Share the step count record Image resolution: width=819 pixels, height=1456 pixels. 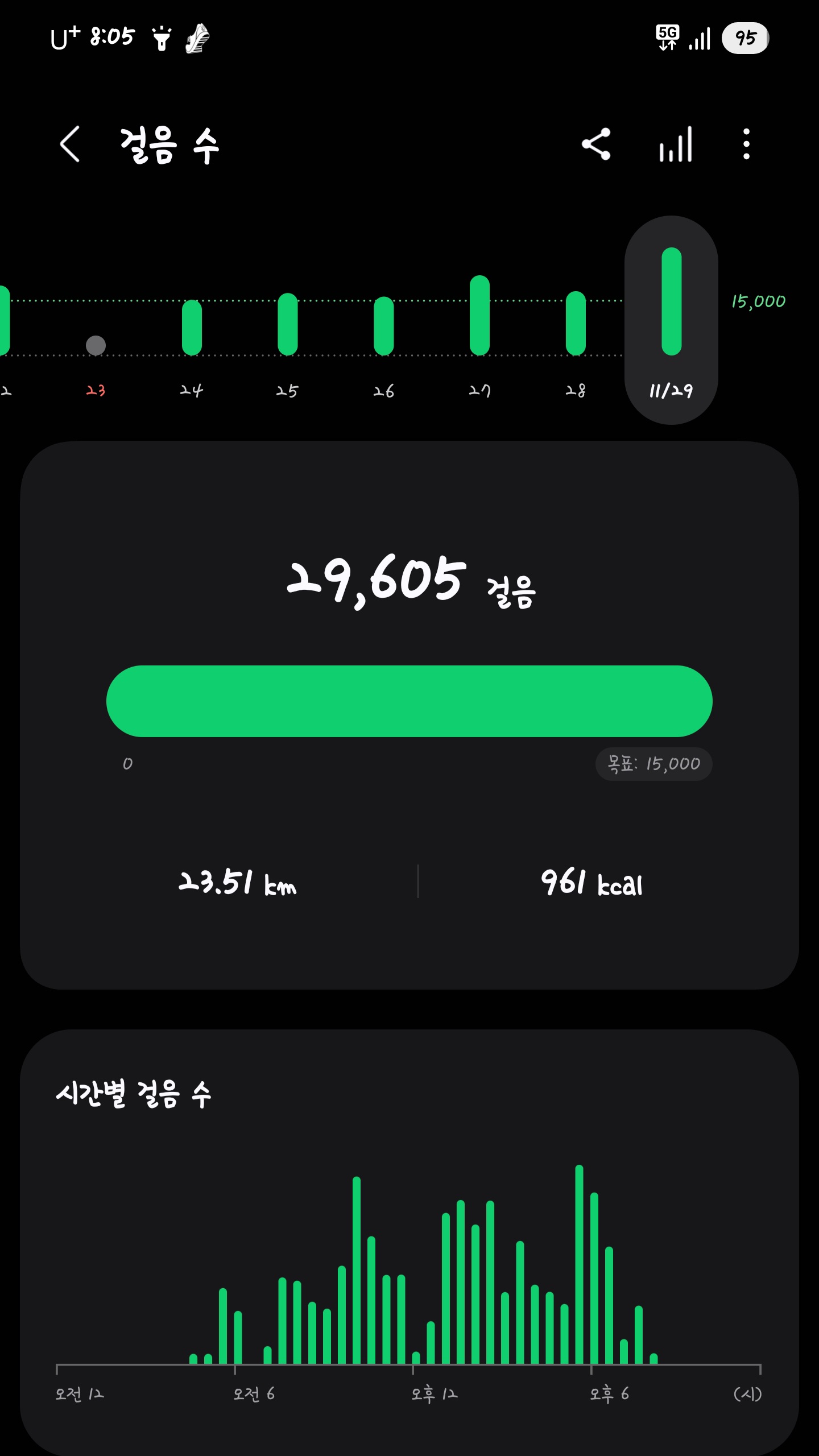tap(596, 144)
